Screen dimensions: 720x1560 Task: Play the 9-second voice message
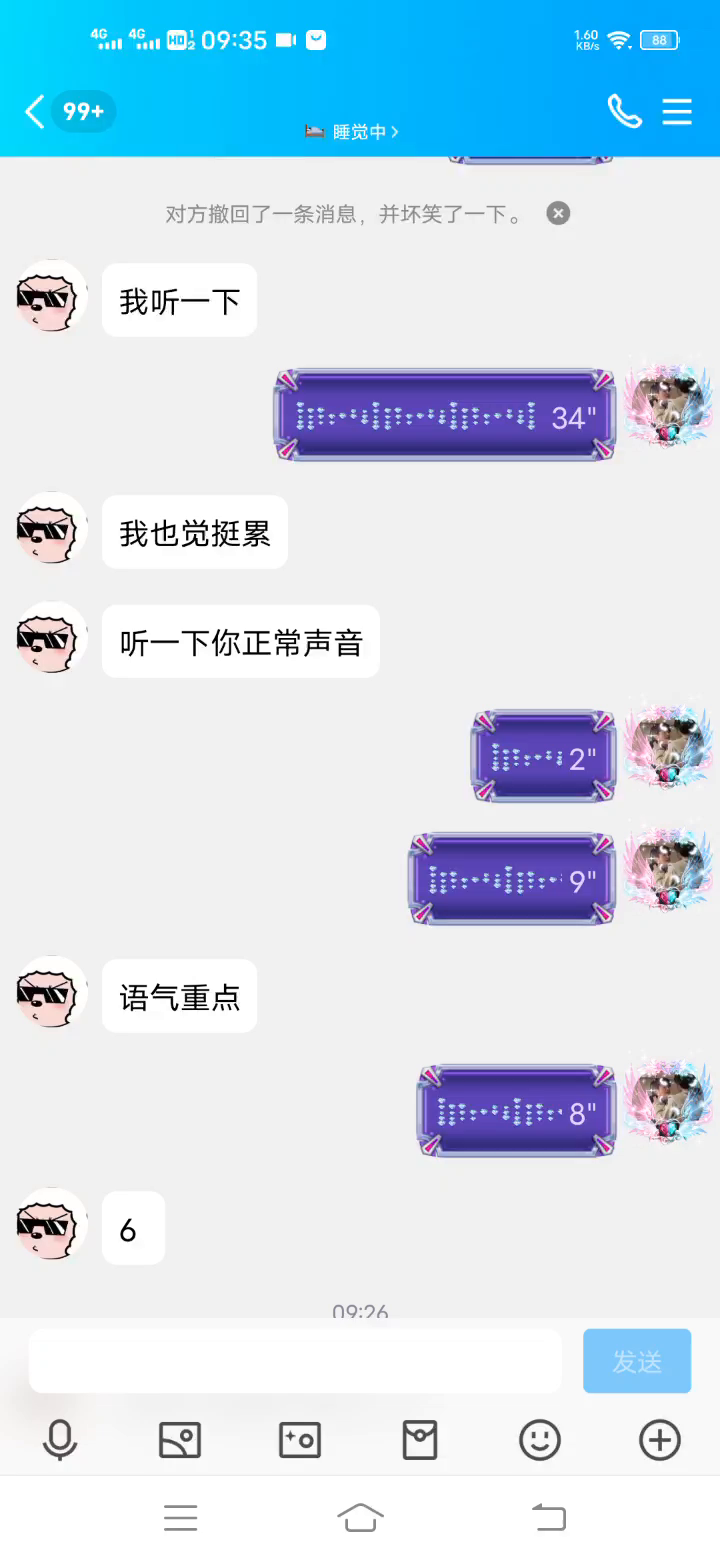click(511, 879)
